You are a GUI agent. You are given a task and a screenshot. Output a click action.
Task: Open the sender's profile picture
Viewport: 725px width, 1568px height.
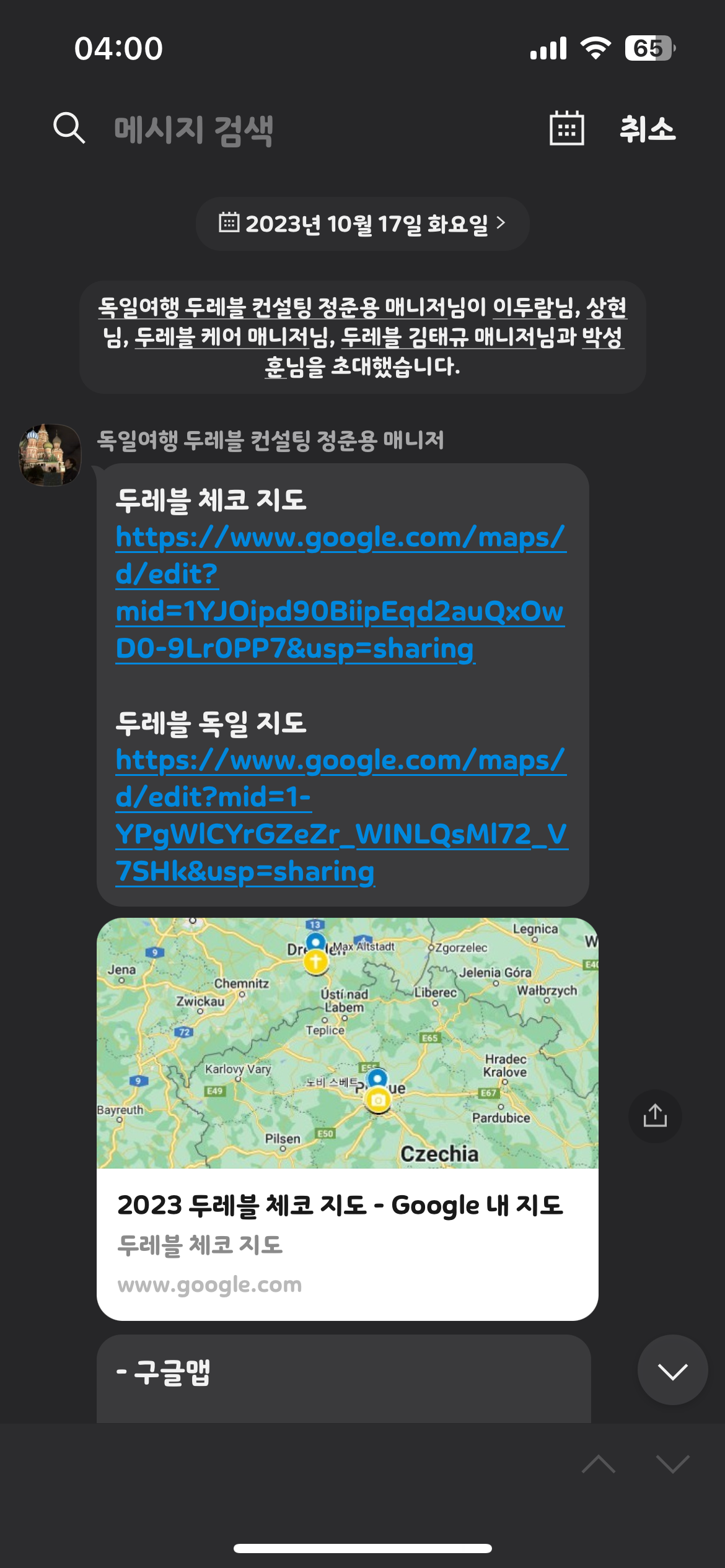[x=50, y=455]
